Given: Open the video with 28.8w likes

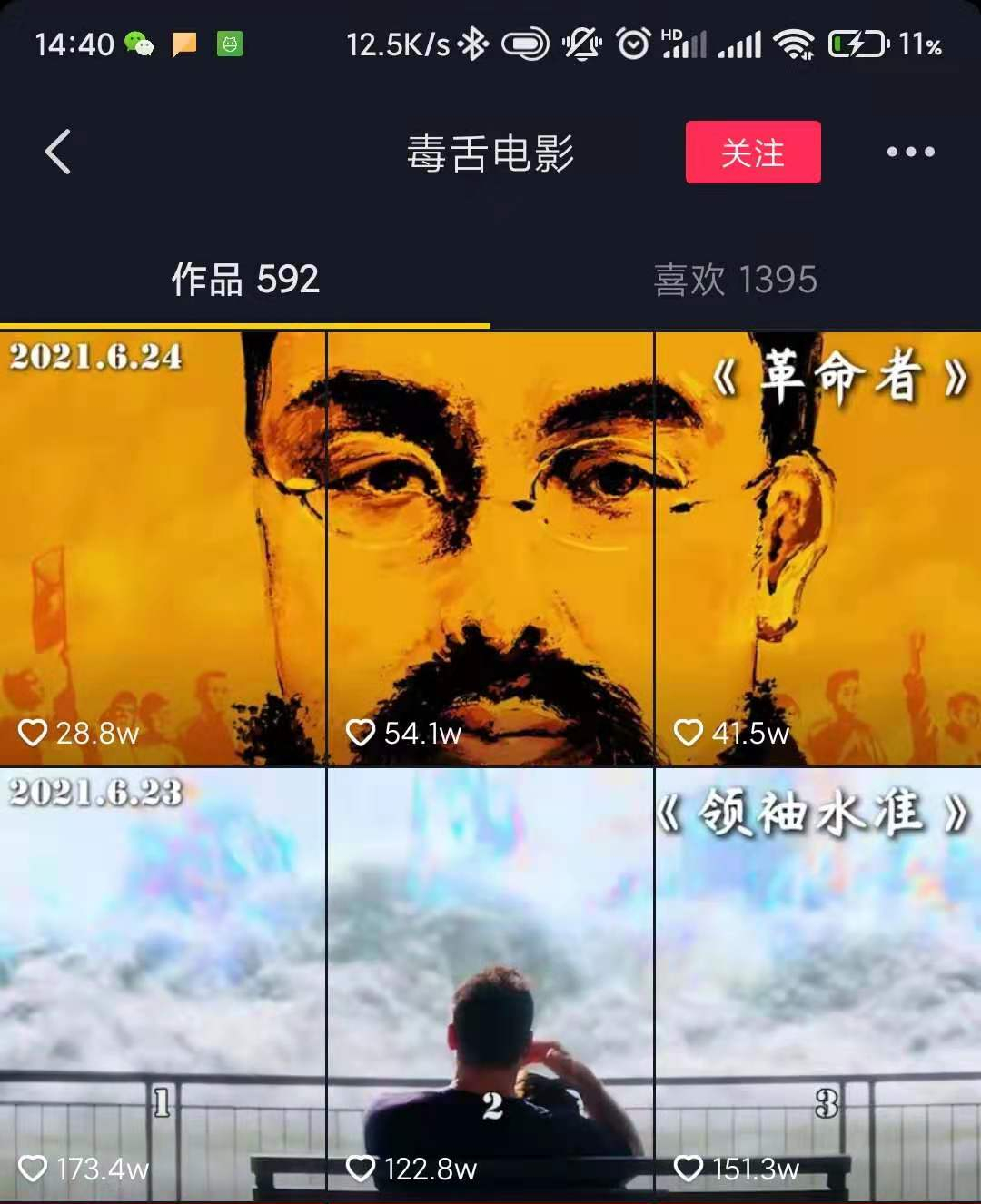Looking at the screenshot, I should pos(163,548).
